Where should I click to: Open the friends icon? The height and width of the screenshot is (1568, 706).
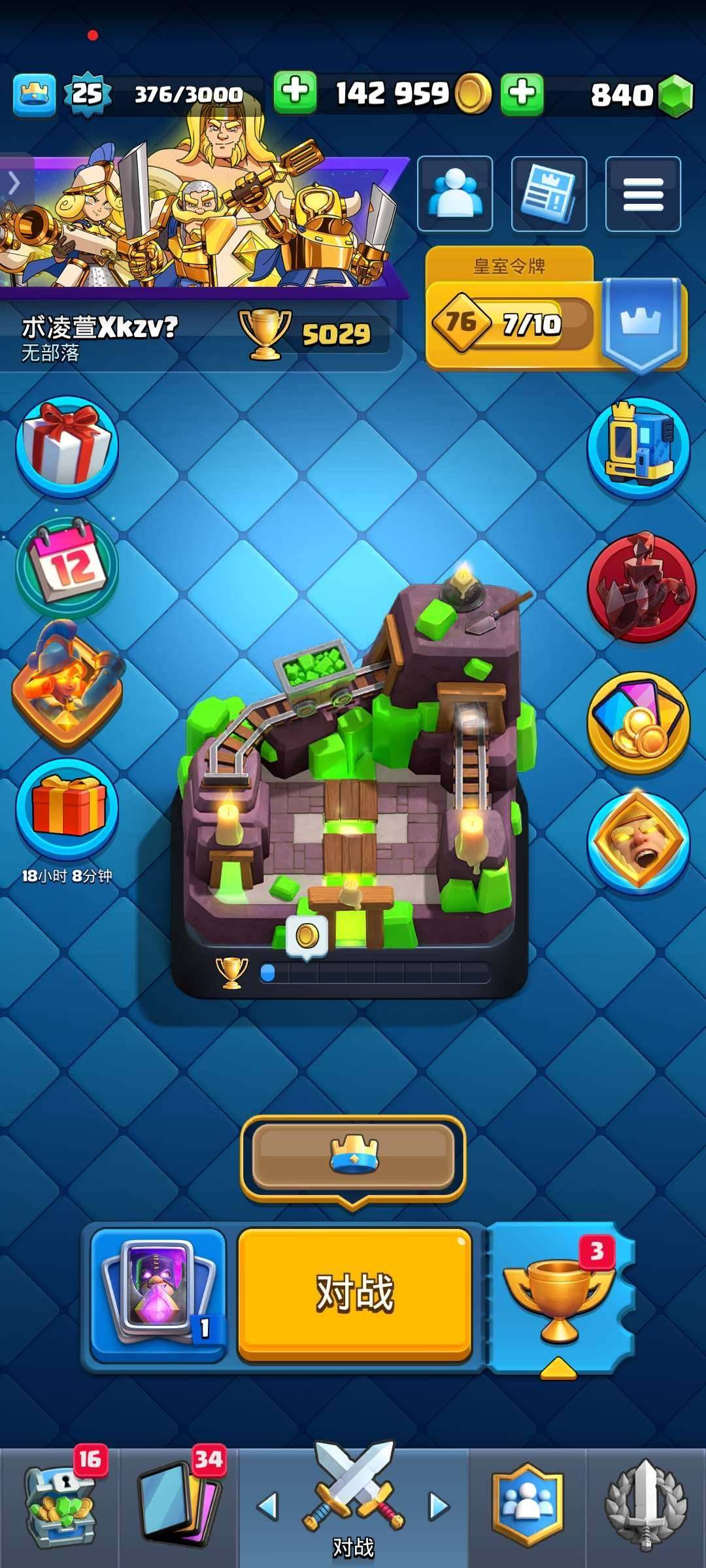pos(455,193)
